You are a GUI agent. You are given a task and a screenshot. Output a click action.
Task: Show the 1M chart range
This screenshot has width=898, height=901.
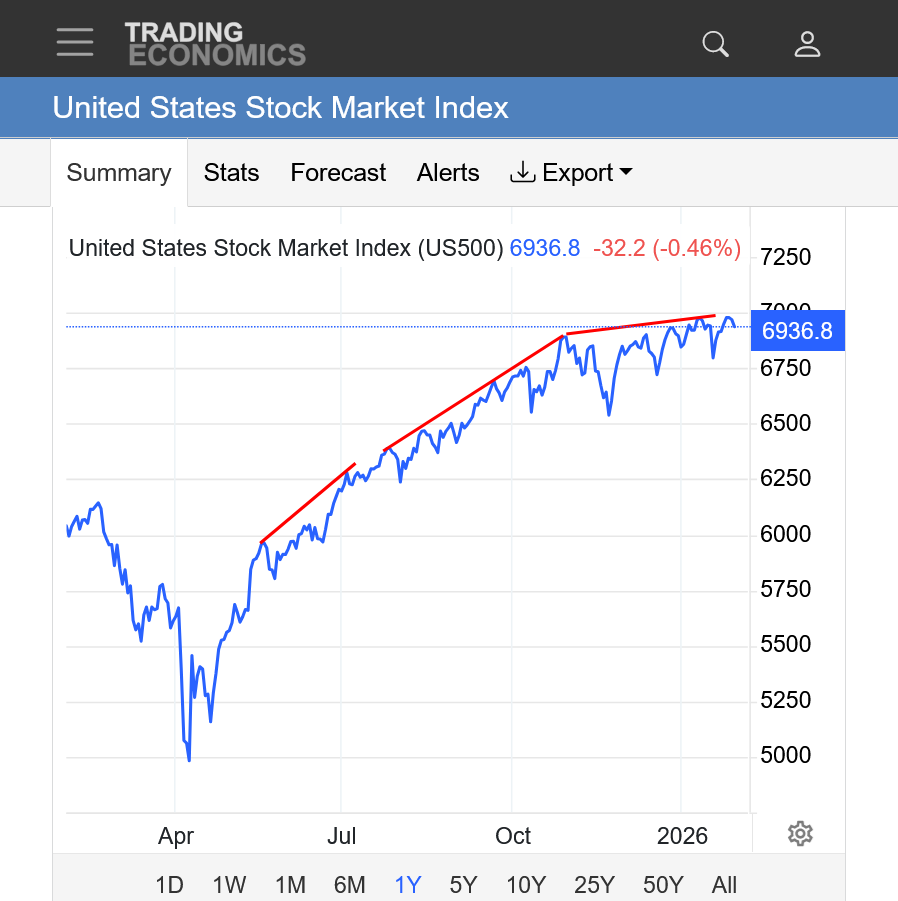290,884
